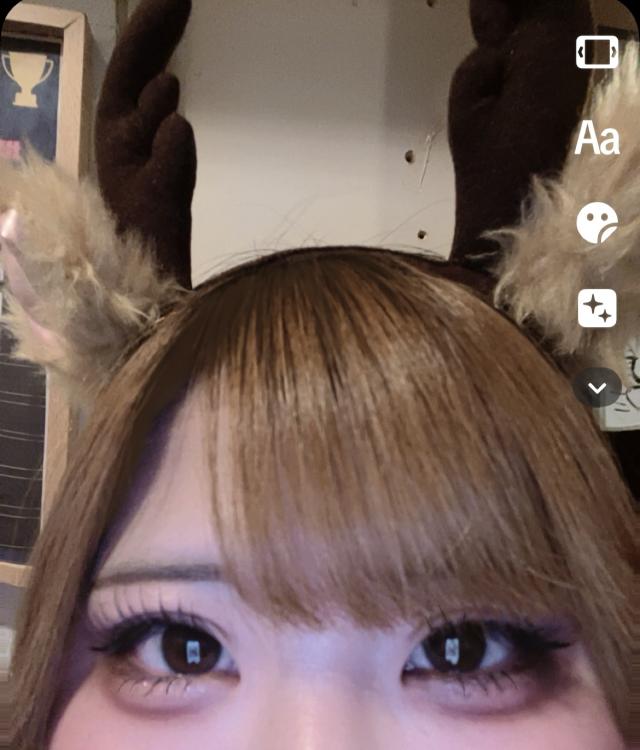Add text with the Aa tool
The image size is (640, 750).
coord(597,138)
